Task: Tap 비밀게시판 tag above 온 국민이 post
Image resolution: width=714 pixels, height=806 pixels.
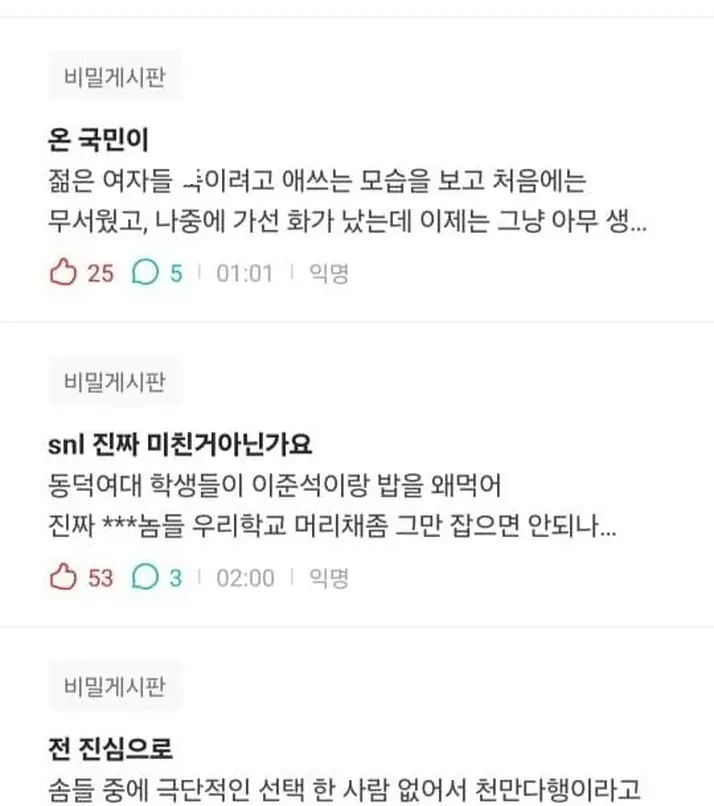Action: 115,76
